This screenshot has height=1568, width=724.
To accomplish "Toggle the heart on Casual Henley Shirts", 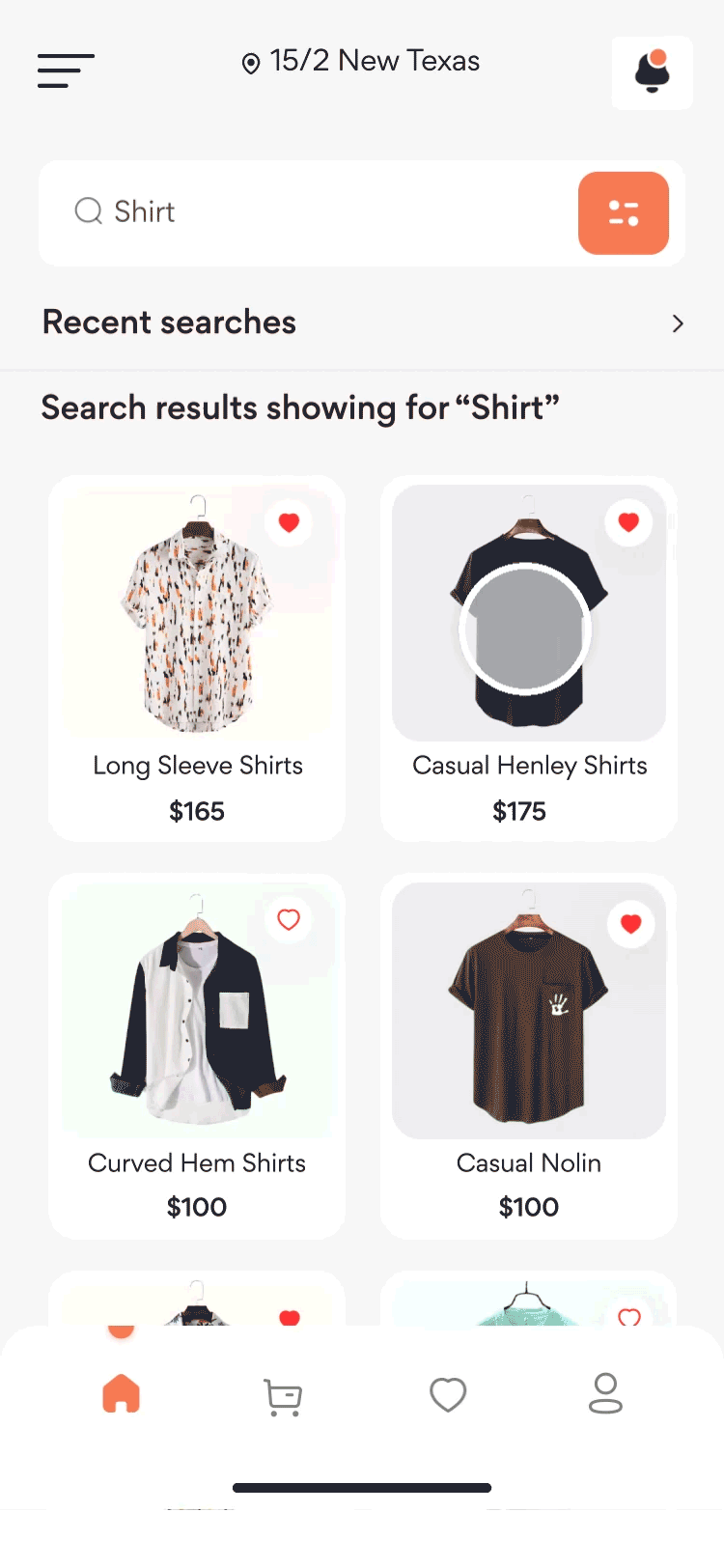I will pyautogui.click(x=628, y=522).
